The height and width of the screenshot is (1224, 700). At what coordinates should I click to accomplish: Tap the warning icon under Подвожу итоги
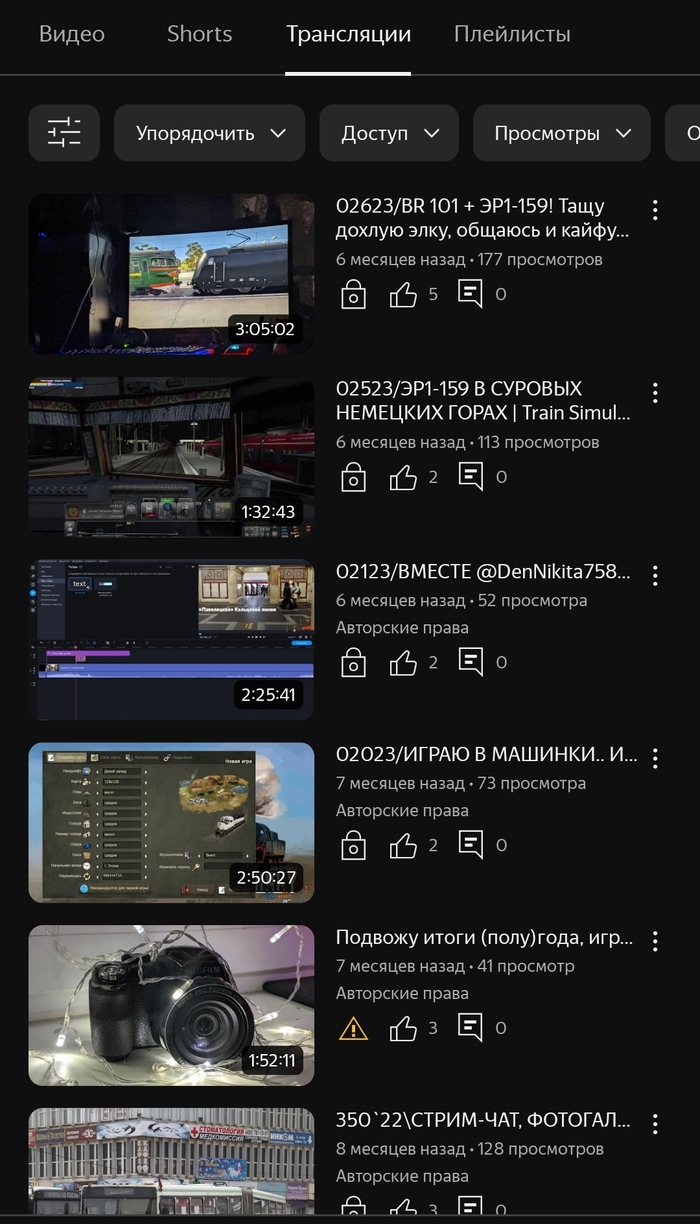click(x=353, y=1027)
